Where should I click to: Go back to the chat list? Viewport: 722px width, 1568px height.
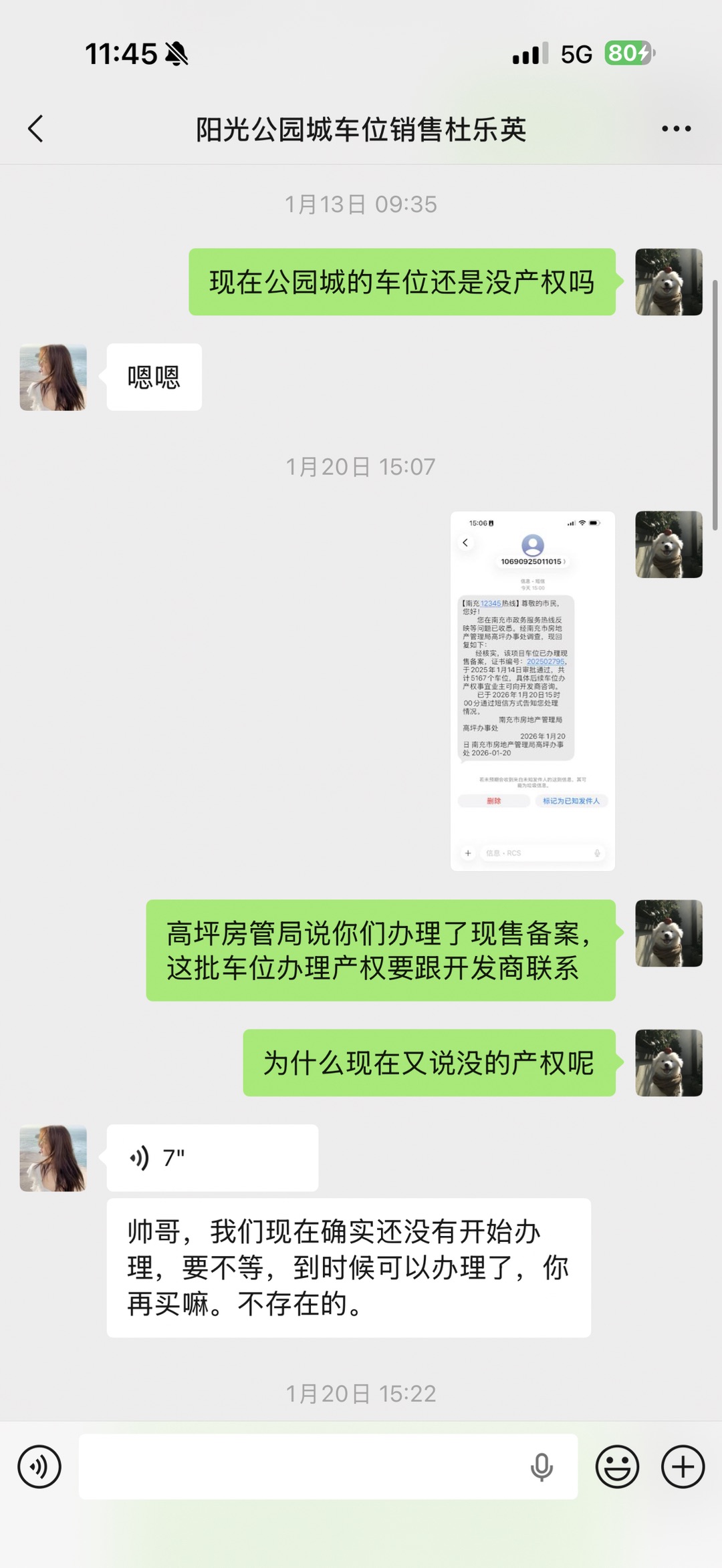[x=36, y=128]
